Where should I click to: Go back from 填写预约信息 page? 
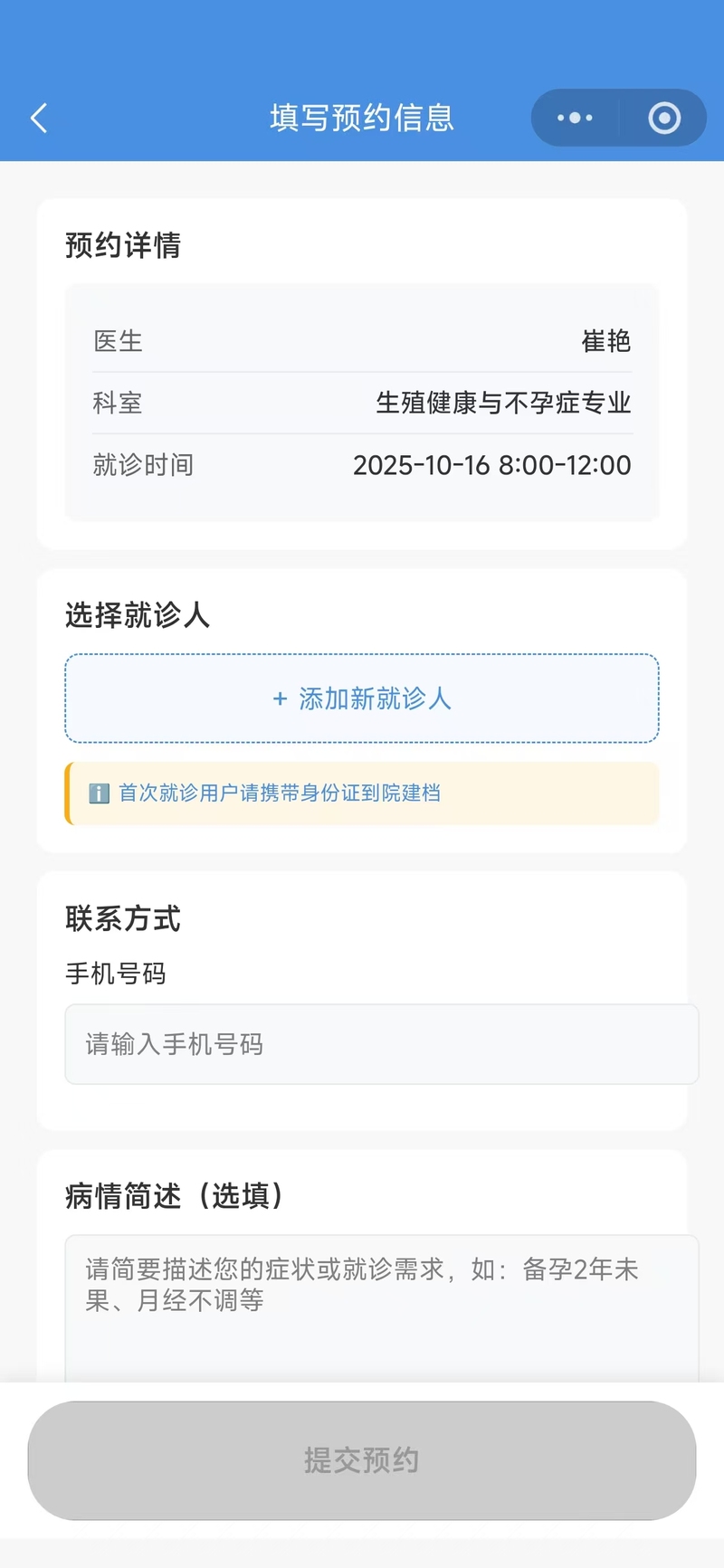pyautogui.click(x=39, y=118)
